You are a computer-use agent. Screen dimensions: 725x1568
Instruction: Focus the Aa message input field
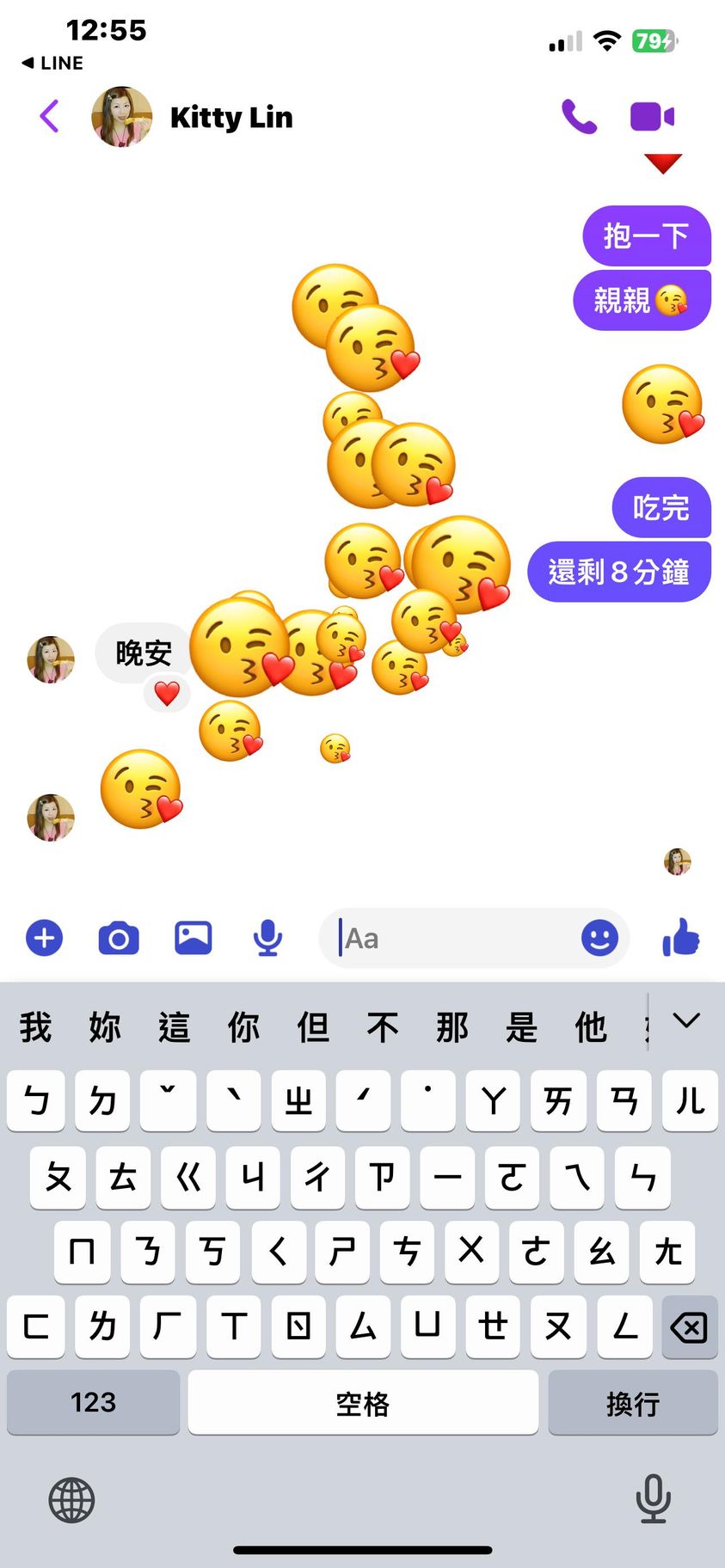[x=456, y=938]
